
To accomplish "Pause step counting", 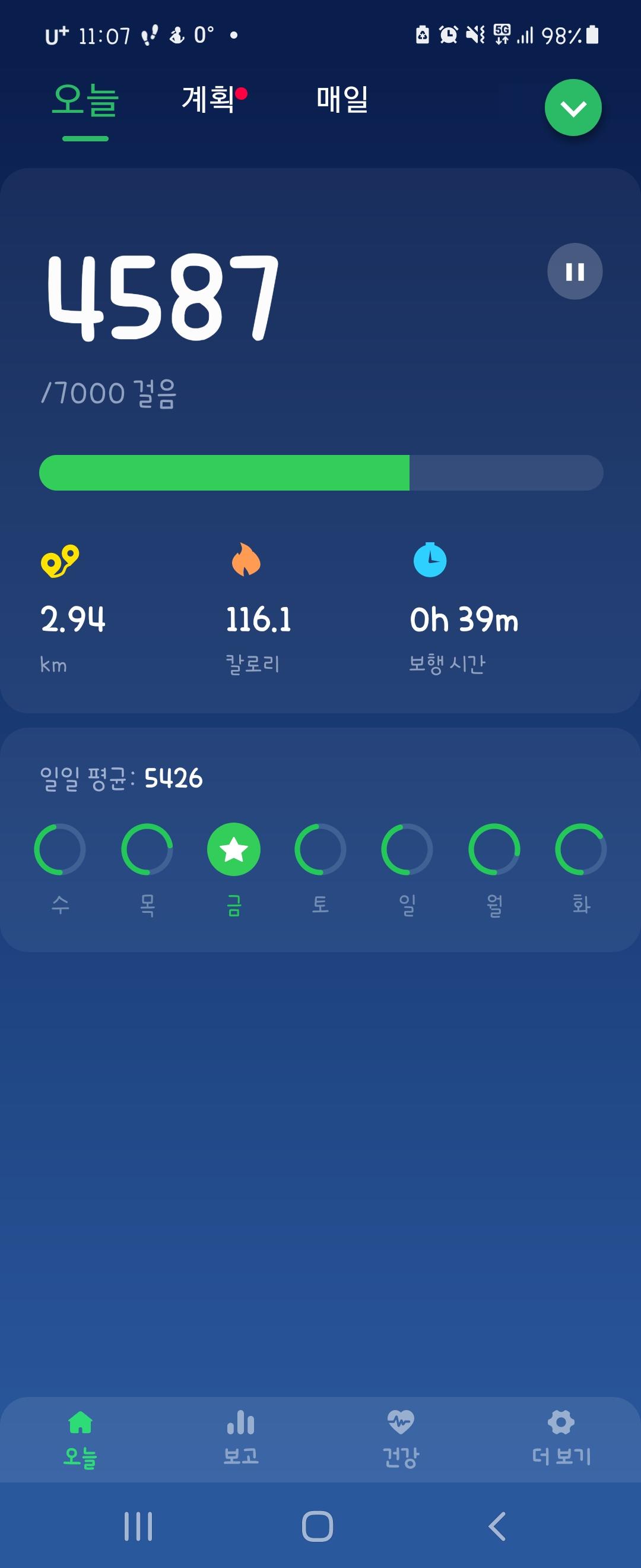I will pos(575,271).
